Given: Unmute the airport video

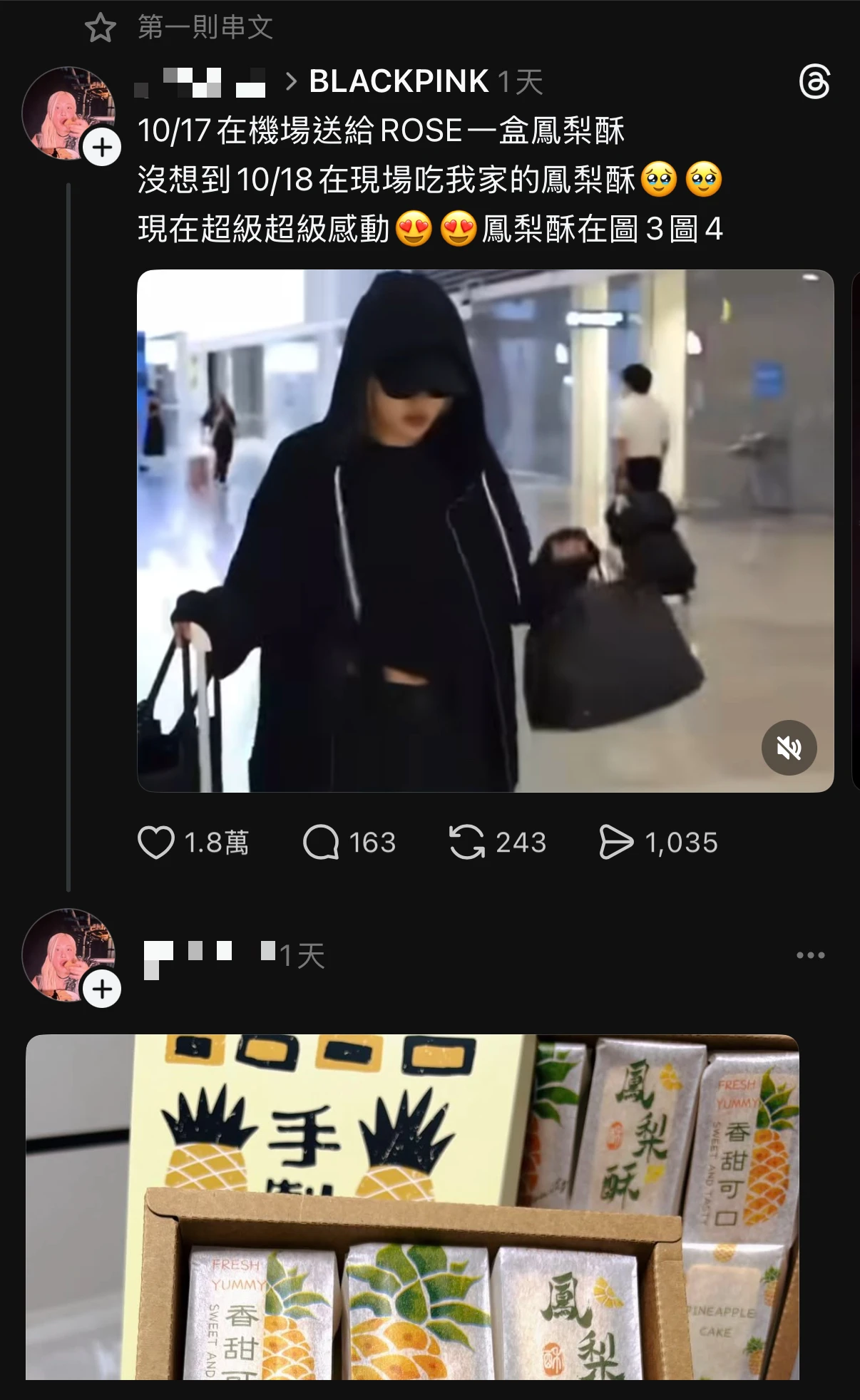Looking at the screenshot, I should click(x=789, y=748).
